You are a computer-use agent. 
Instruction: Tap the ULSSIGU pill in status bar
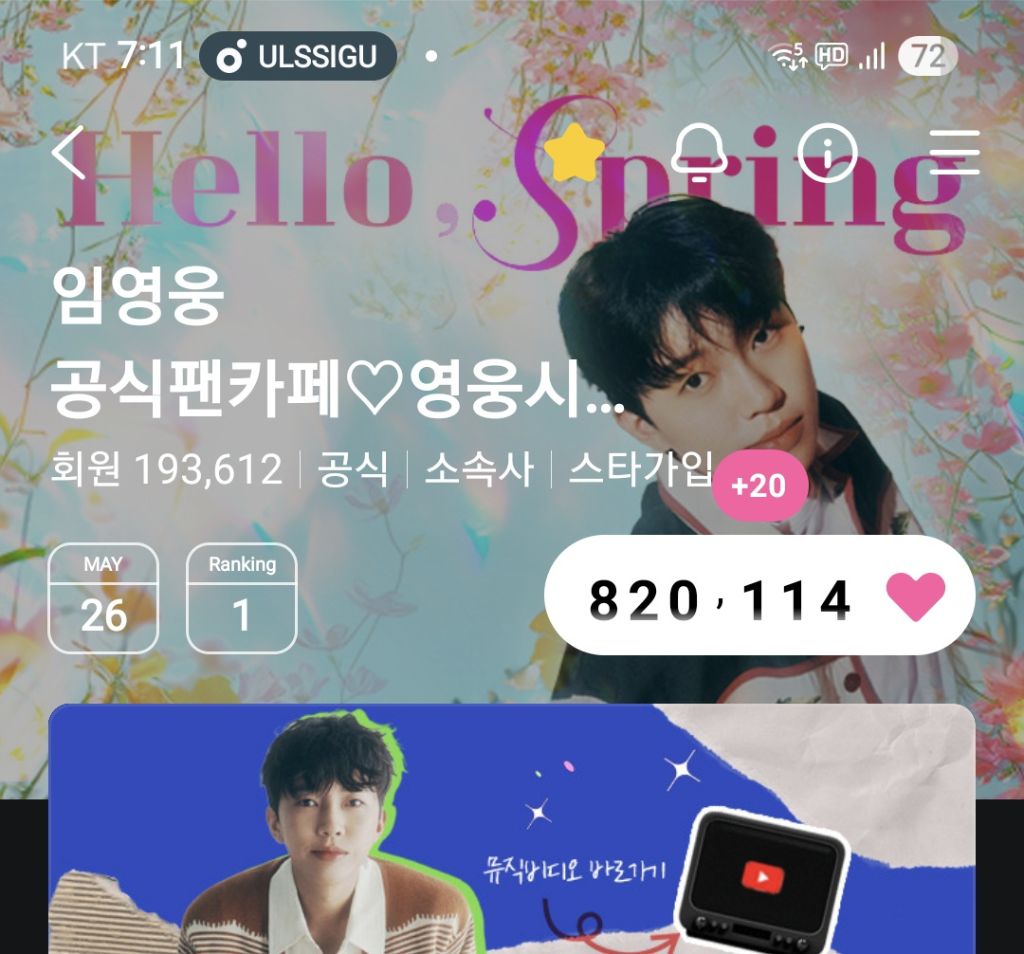[298, 56]
